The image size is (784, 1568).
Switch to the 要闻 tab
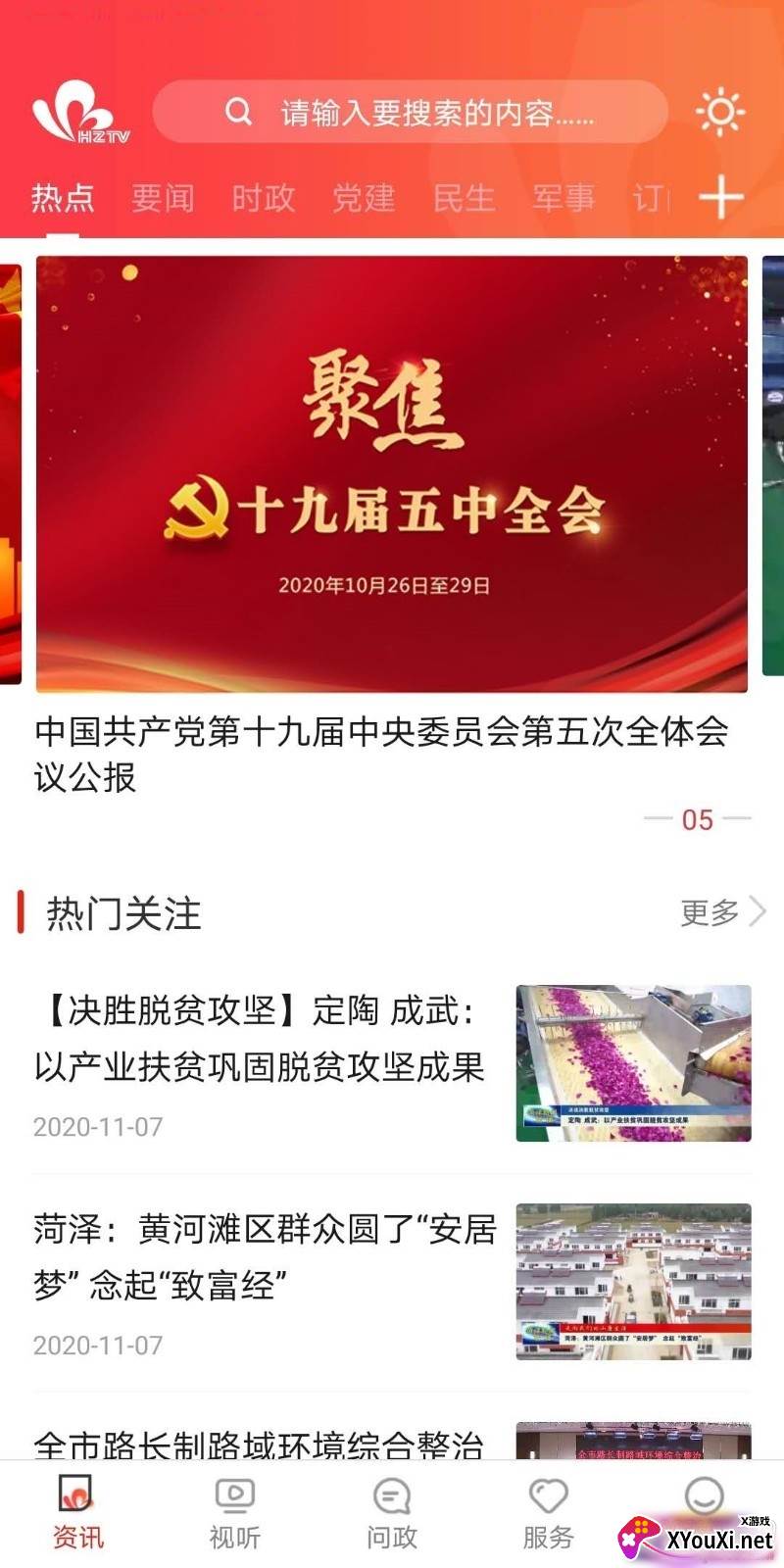click(163, 198)
